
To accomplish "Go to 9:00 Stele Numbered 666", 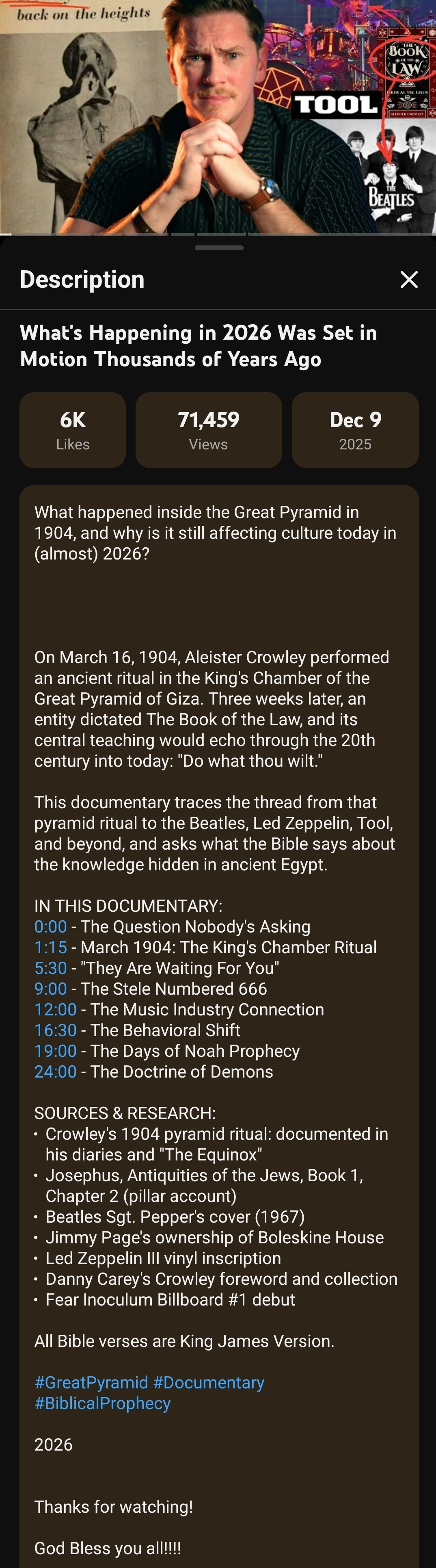I will click(x=50, y=989).
